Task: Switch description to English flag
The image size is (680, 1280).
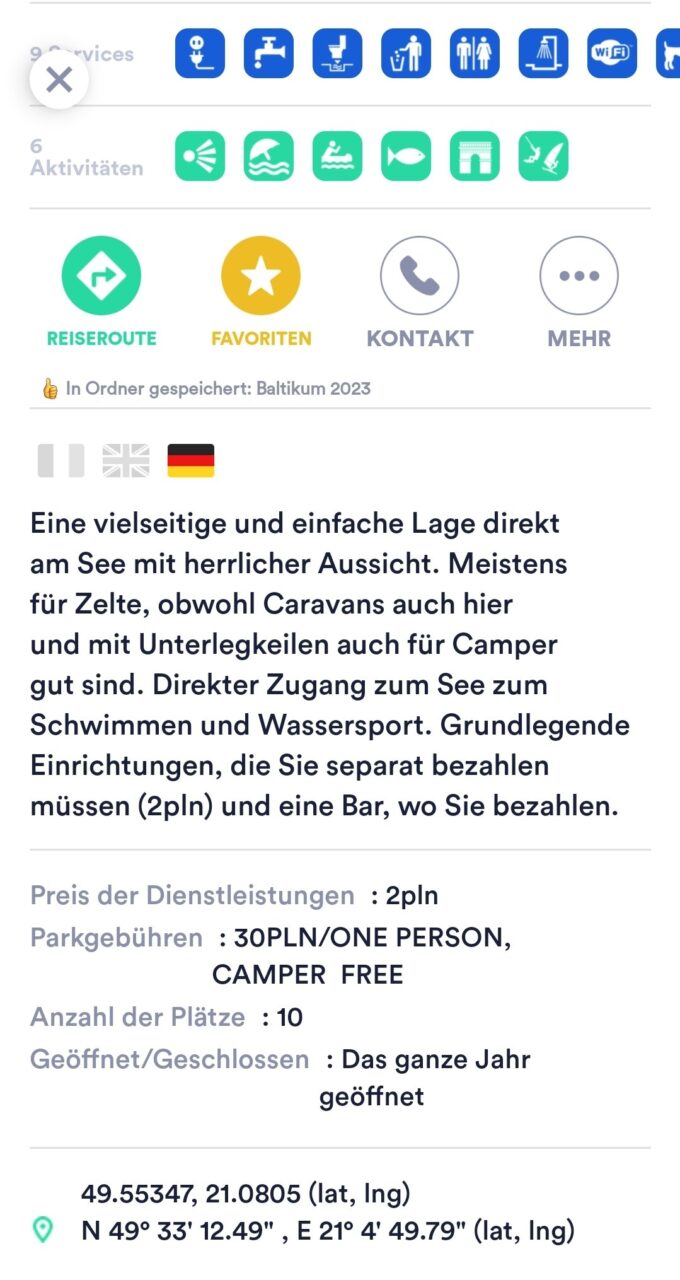Action: [x=126, y=460]
